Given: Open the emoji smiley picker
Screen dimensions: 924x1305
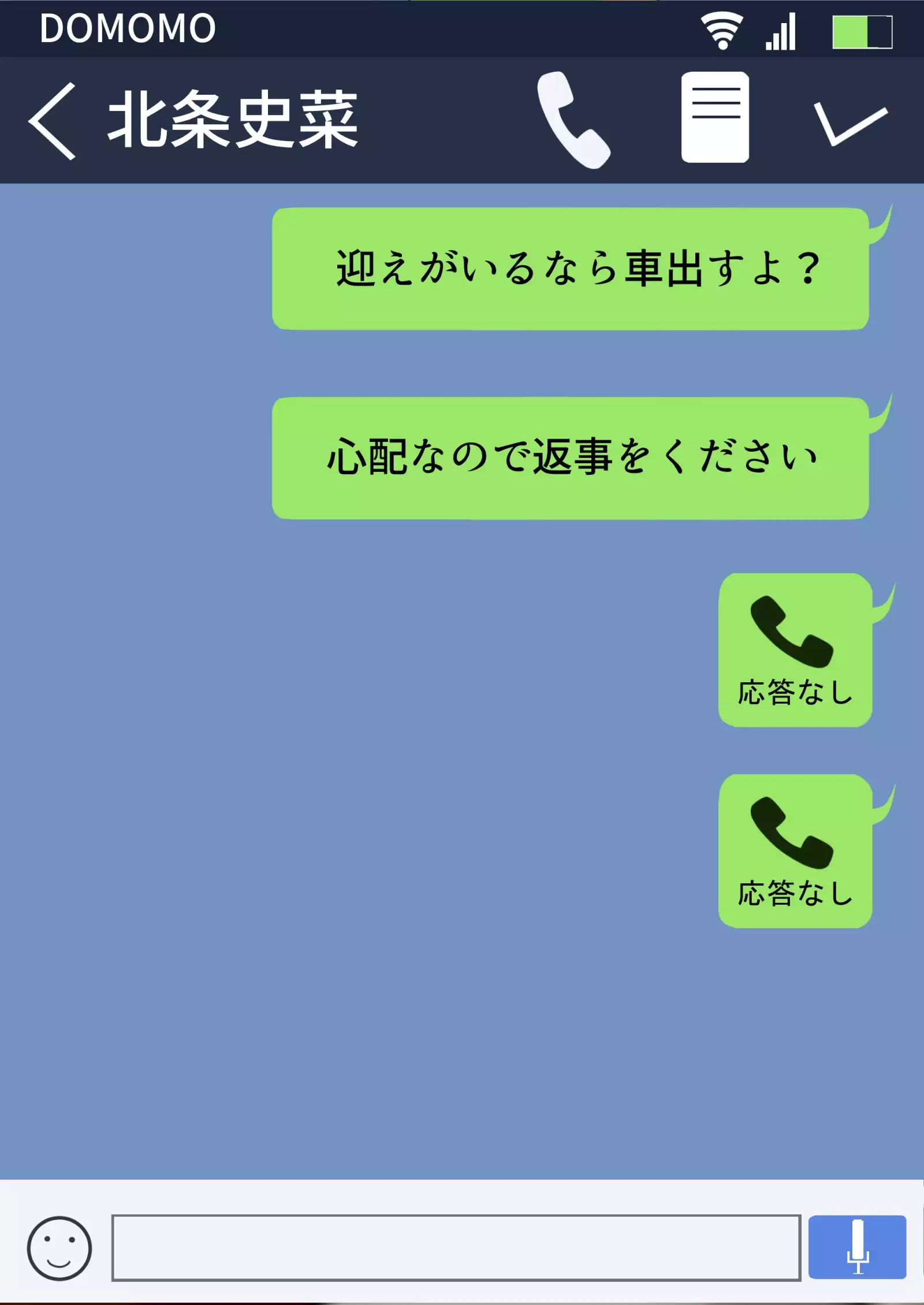Looking at the screenshot, I should pyautogui.click(x=59, y=1248).
